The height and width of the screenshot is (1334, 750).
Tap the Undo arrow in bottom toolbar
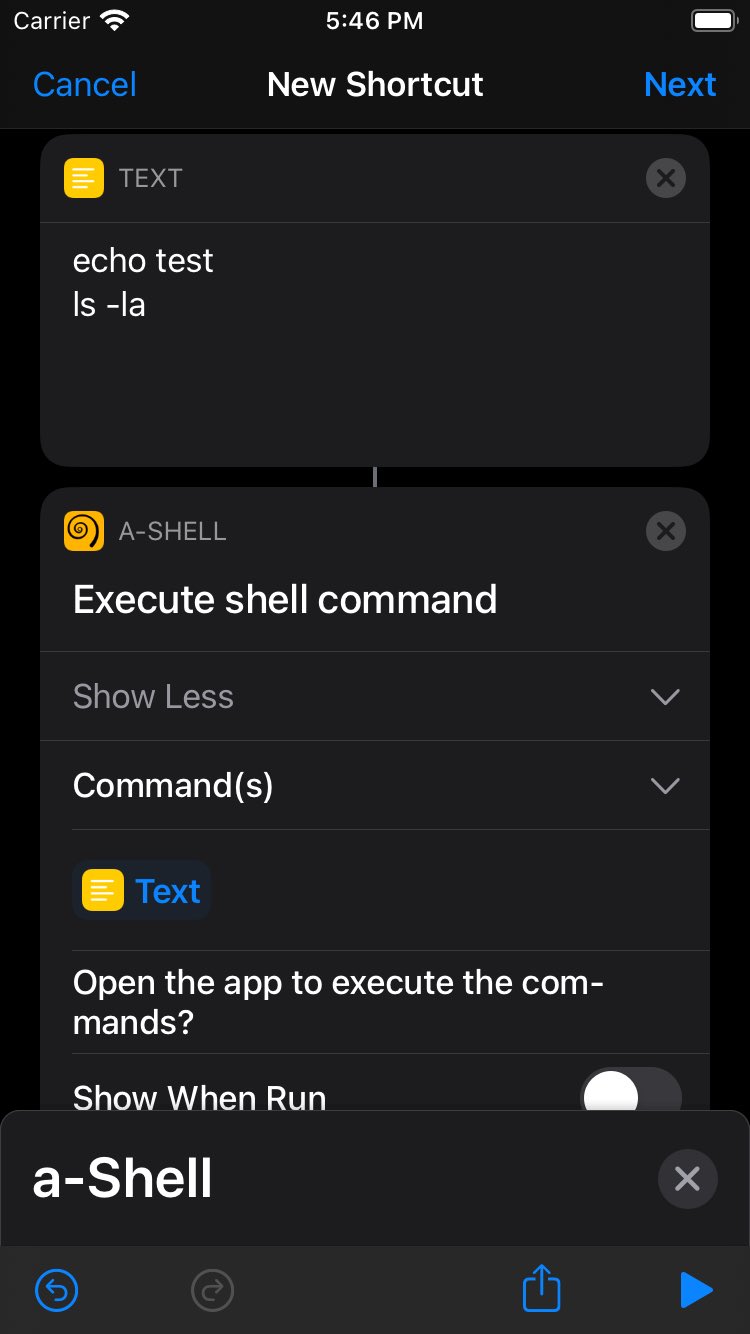pos(56,1290)
